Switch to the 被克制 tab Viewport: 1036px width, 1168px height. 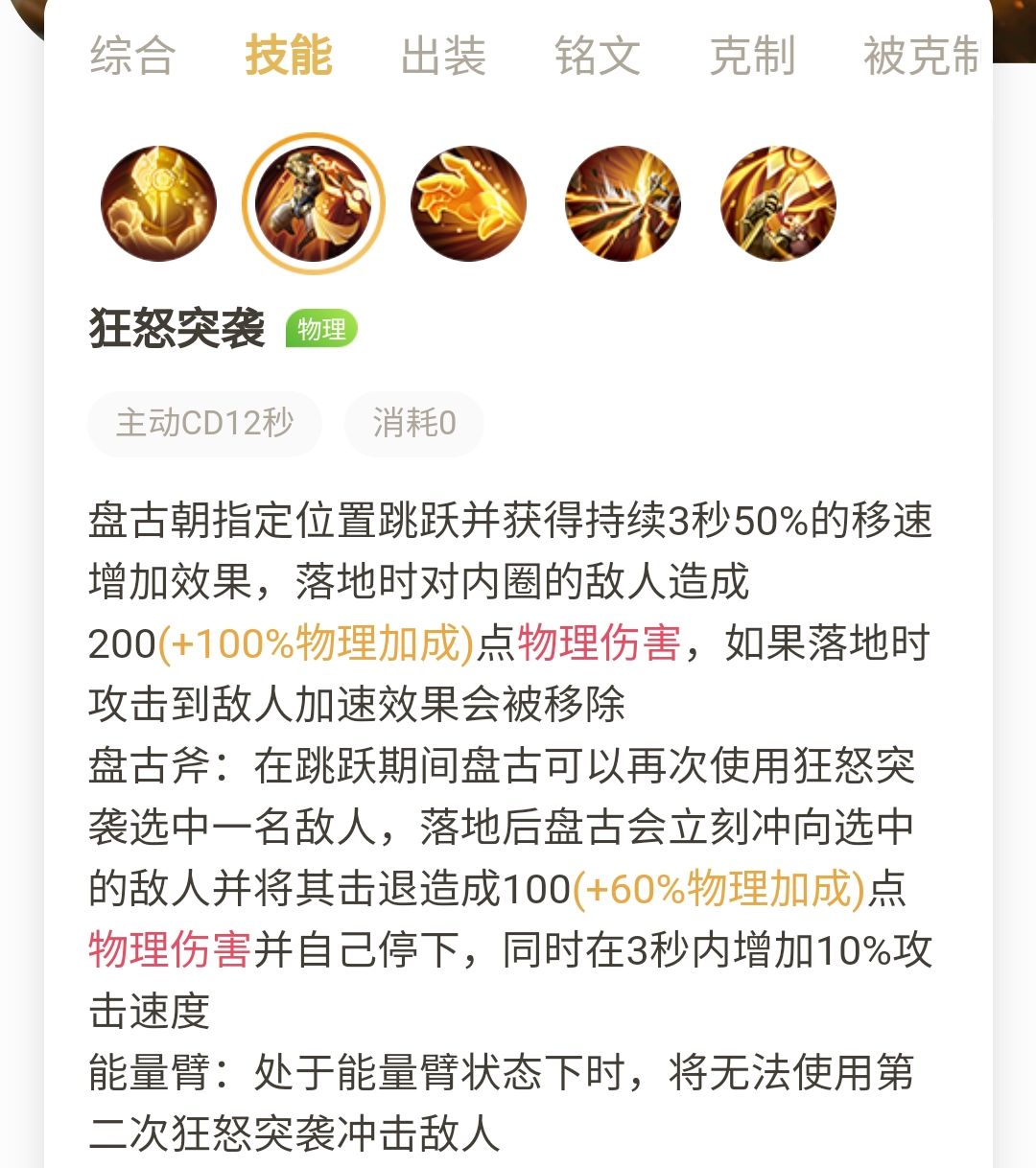[921, 55]
